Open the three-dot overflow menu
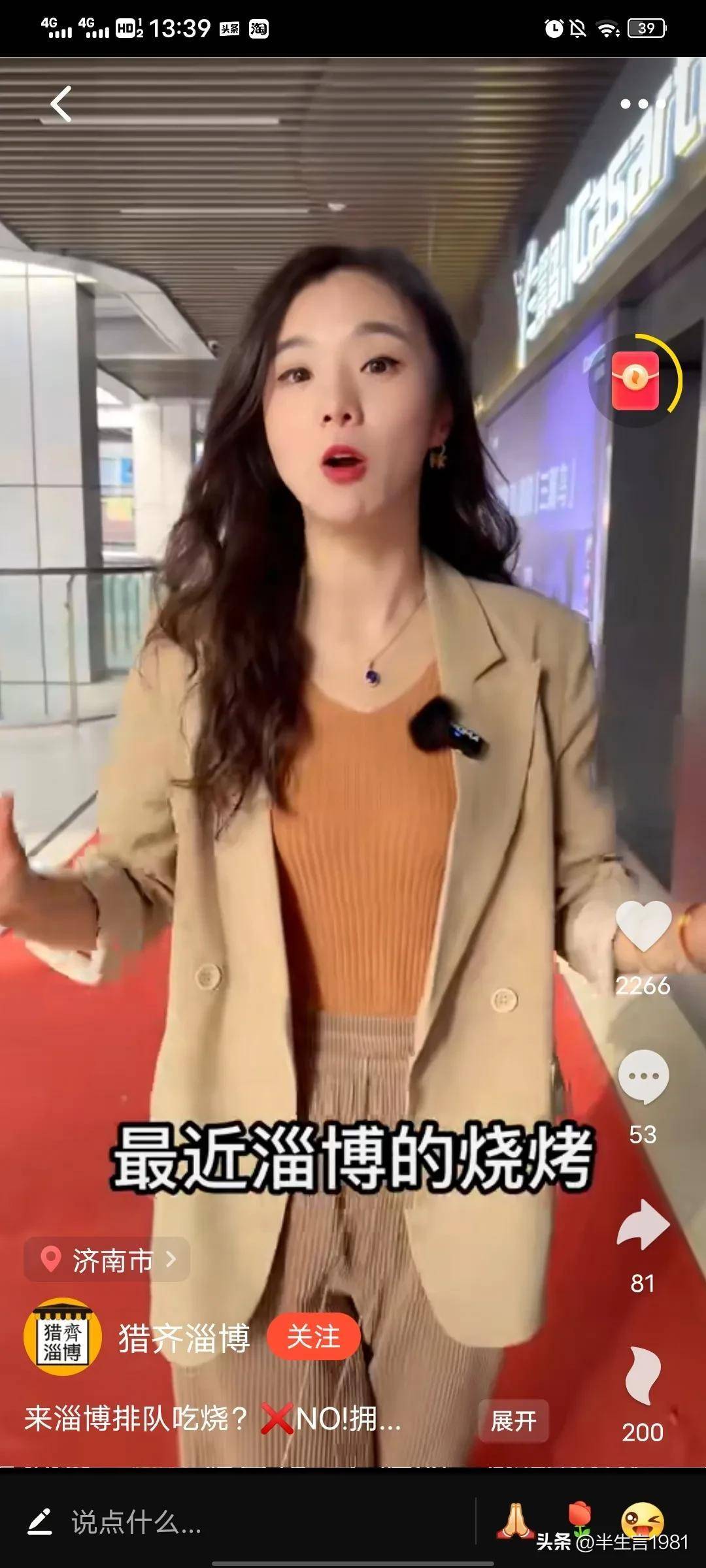Viewport: 706px width, 1568px height. click(x=642, y=104)
